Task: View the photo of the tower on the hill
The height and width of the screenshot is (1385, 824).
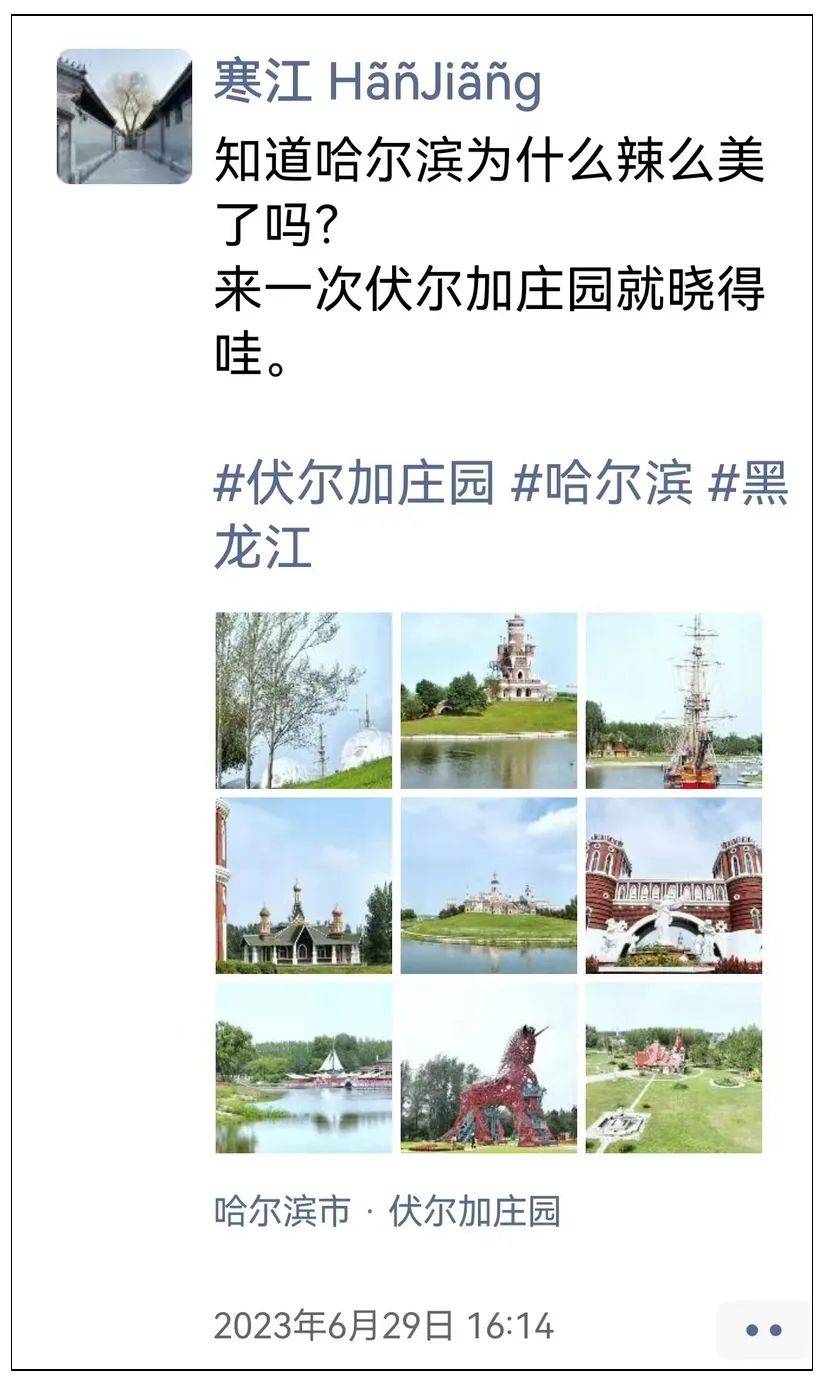Action: coord(488,700)
